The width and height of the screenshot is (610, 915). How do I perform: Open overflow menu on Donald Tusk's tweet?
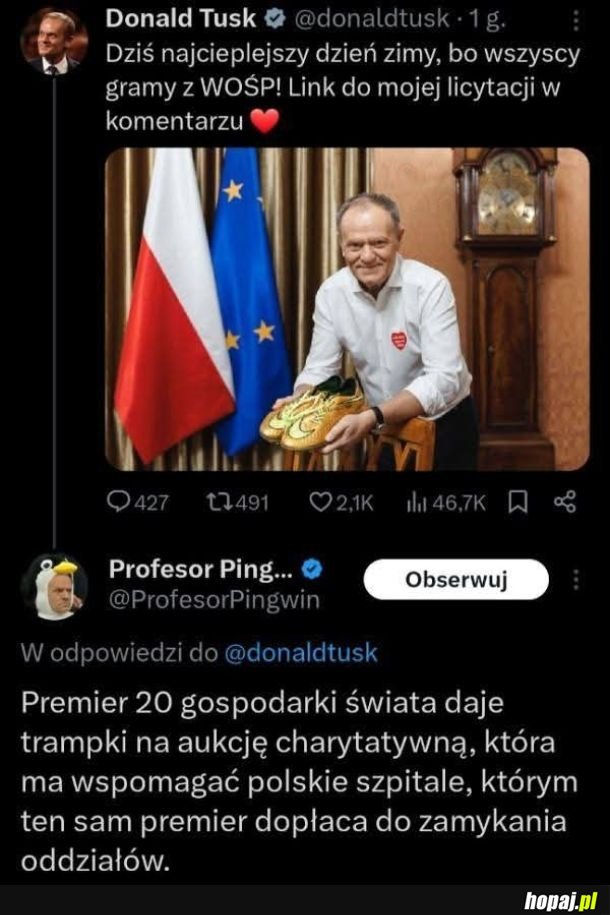click(574, 21)
